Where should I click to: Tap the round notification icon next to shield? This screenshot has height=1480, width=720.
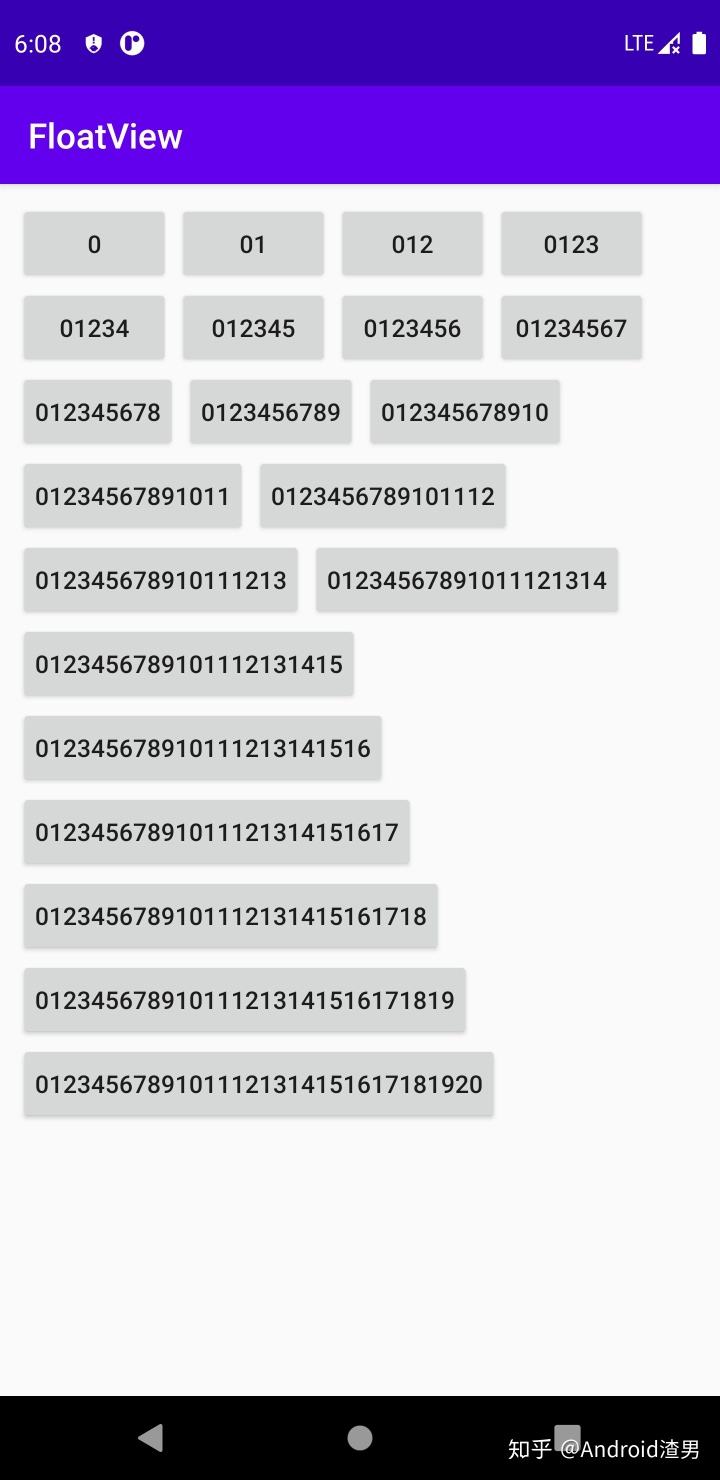click(x=131, y=43)
